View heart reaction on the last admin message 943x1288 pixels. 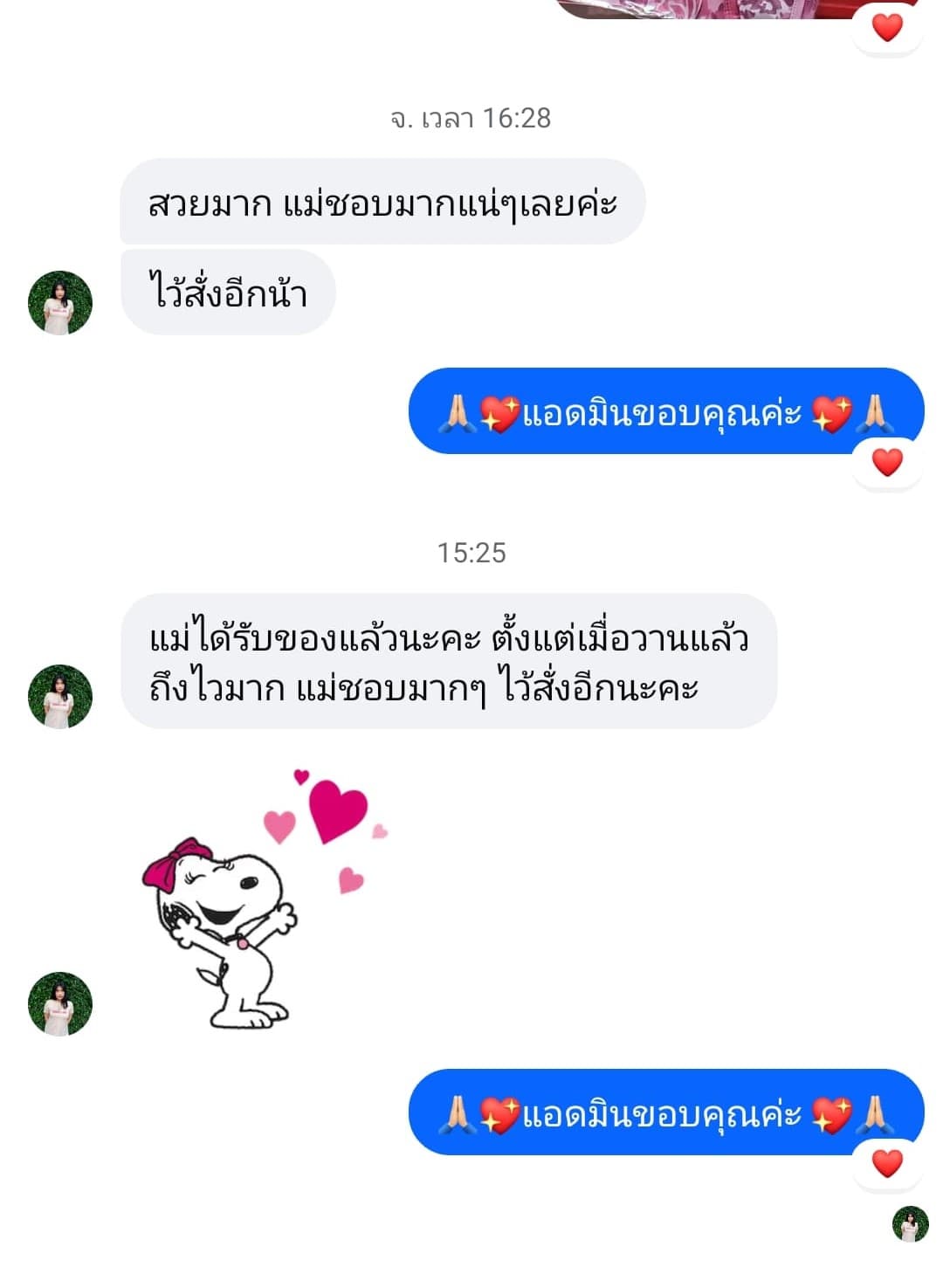(886, 1163)
